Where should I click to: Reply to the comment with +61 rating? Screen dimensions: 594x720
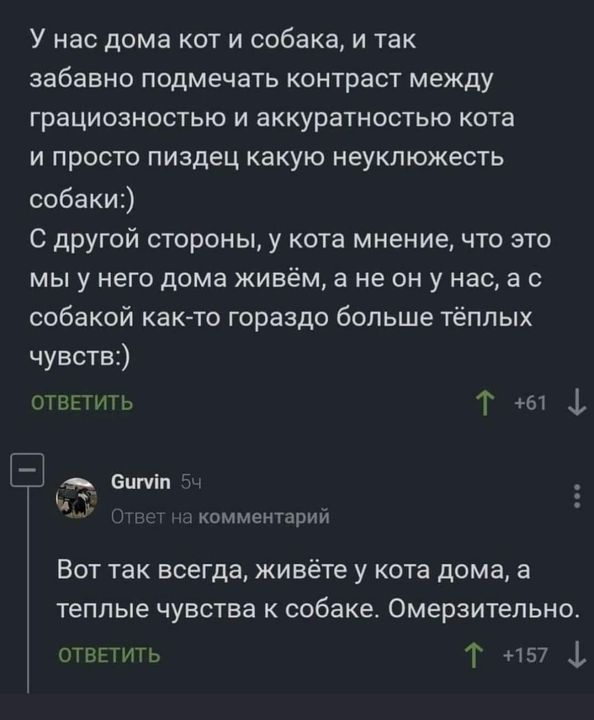point(82,403)
